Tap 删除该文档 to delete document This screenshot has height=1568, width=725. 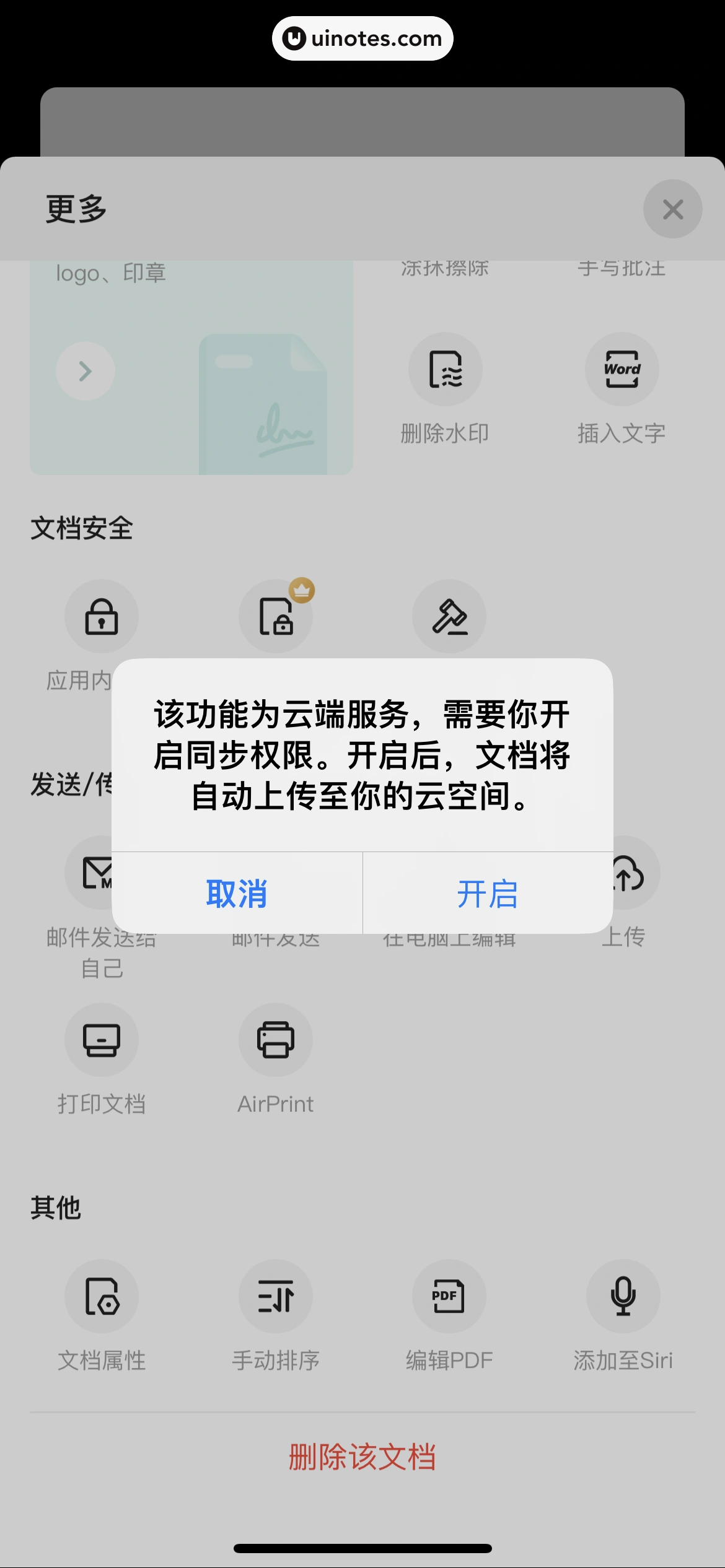coord(362,1457)
